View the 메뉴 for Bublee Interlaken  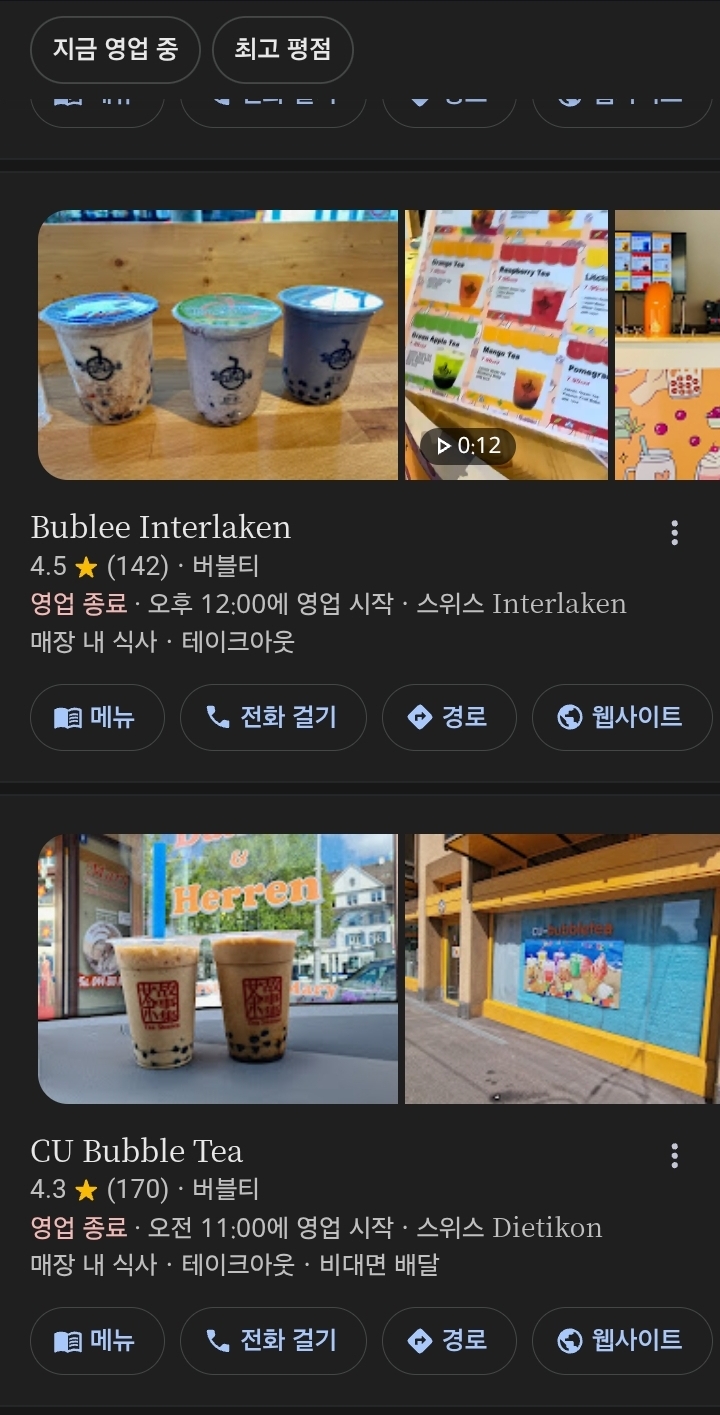pyautogui.click(x=97, y=717)
